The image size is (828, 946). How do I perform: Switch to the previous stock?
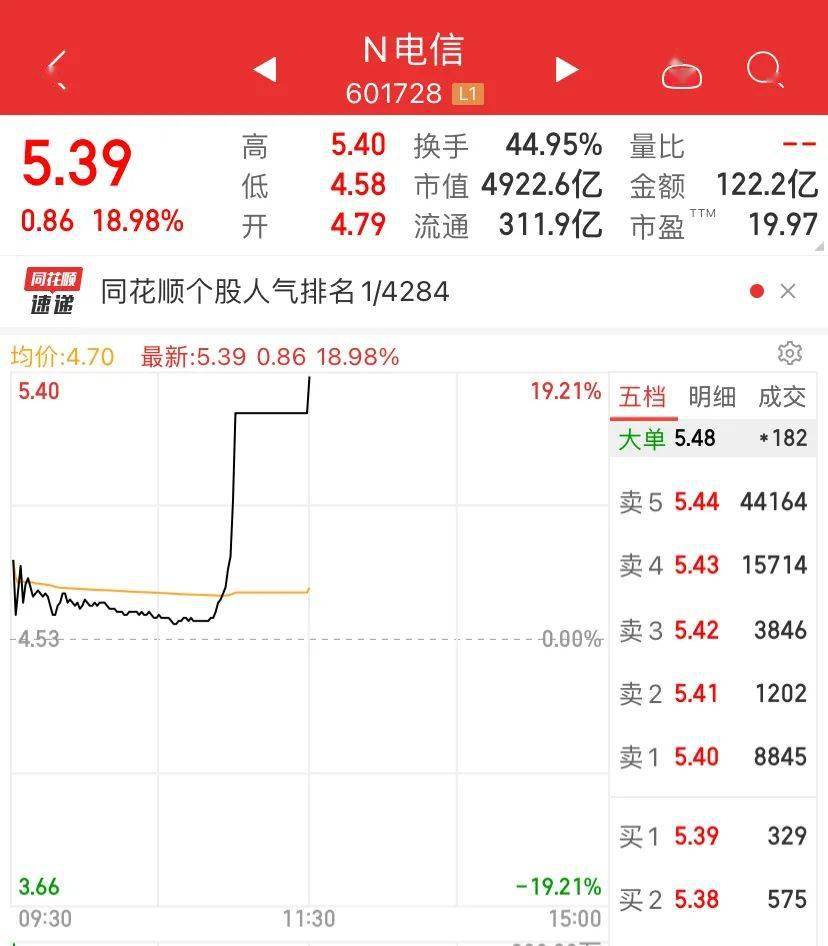point(264,69)
